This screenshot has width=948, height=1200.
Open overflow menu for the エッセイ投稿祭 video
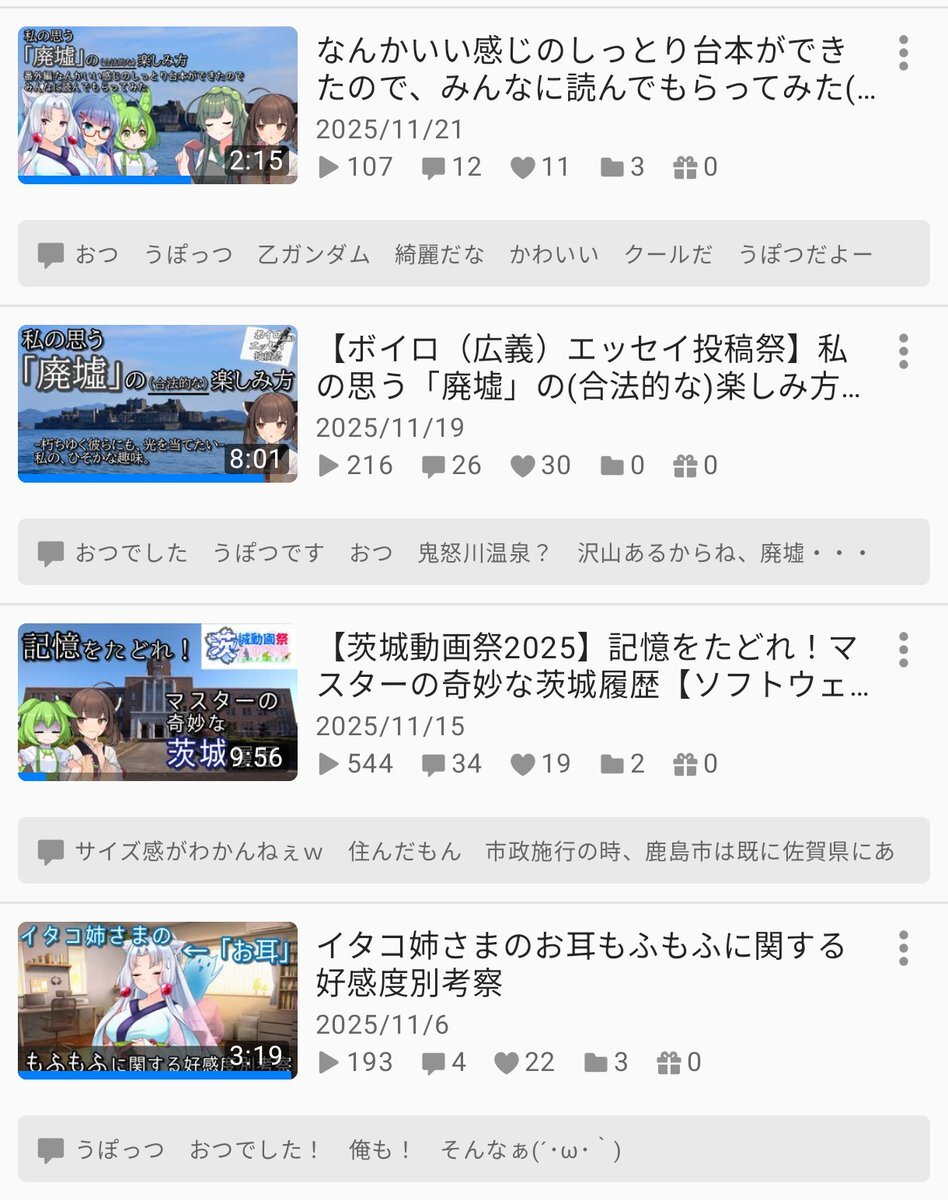point(903,351)
